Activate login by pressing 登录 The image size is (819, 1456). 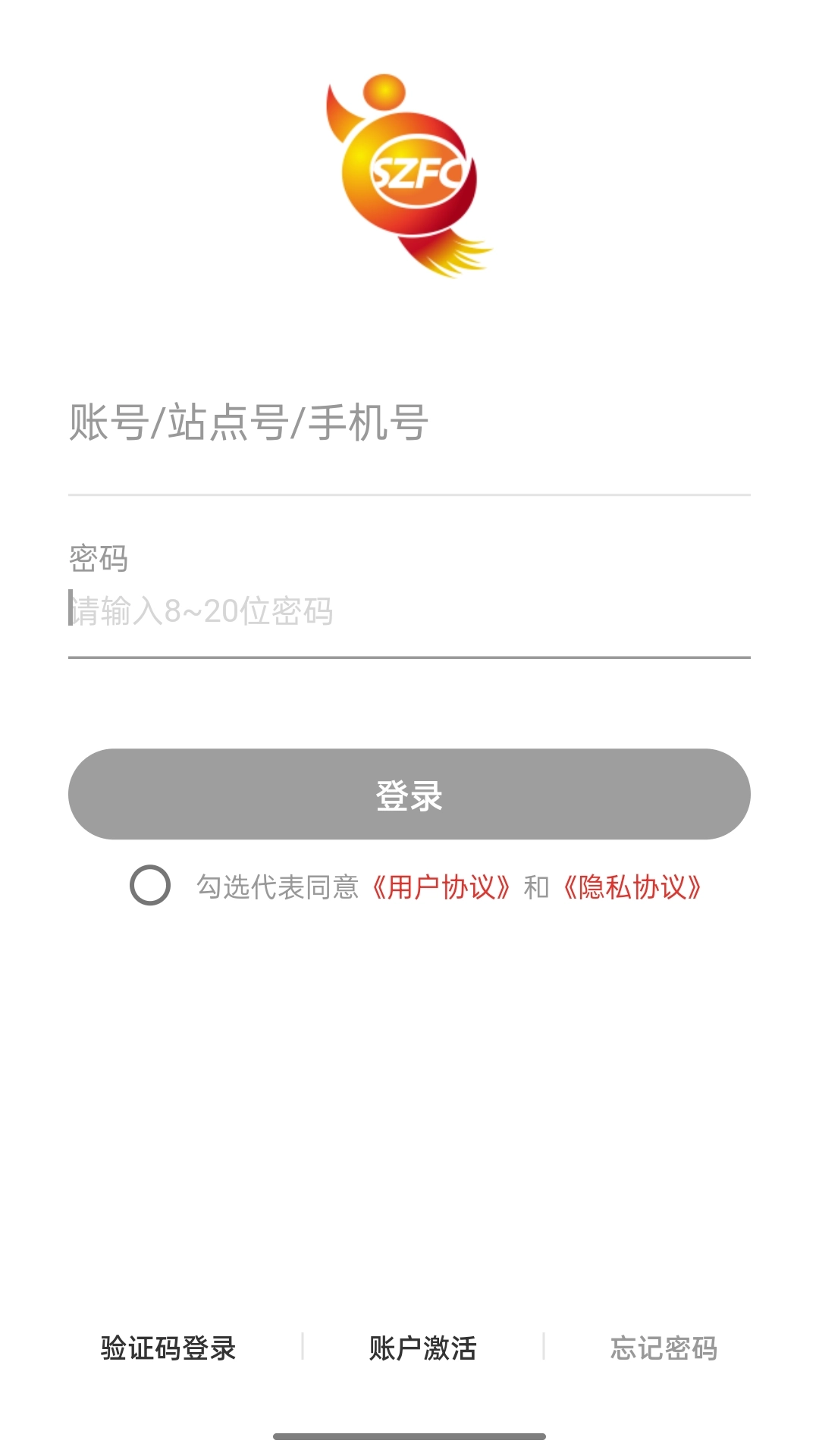coord(409,795)
